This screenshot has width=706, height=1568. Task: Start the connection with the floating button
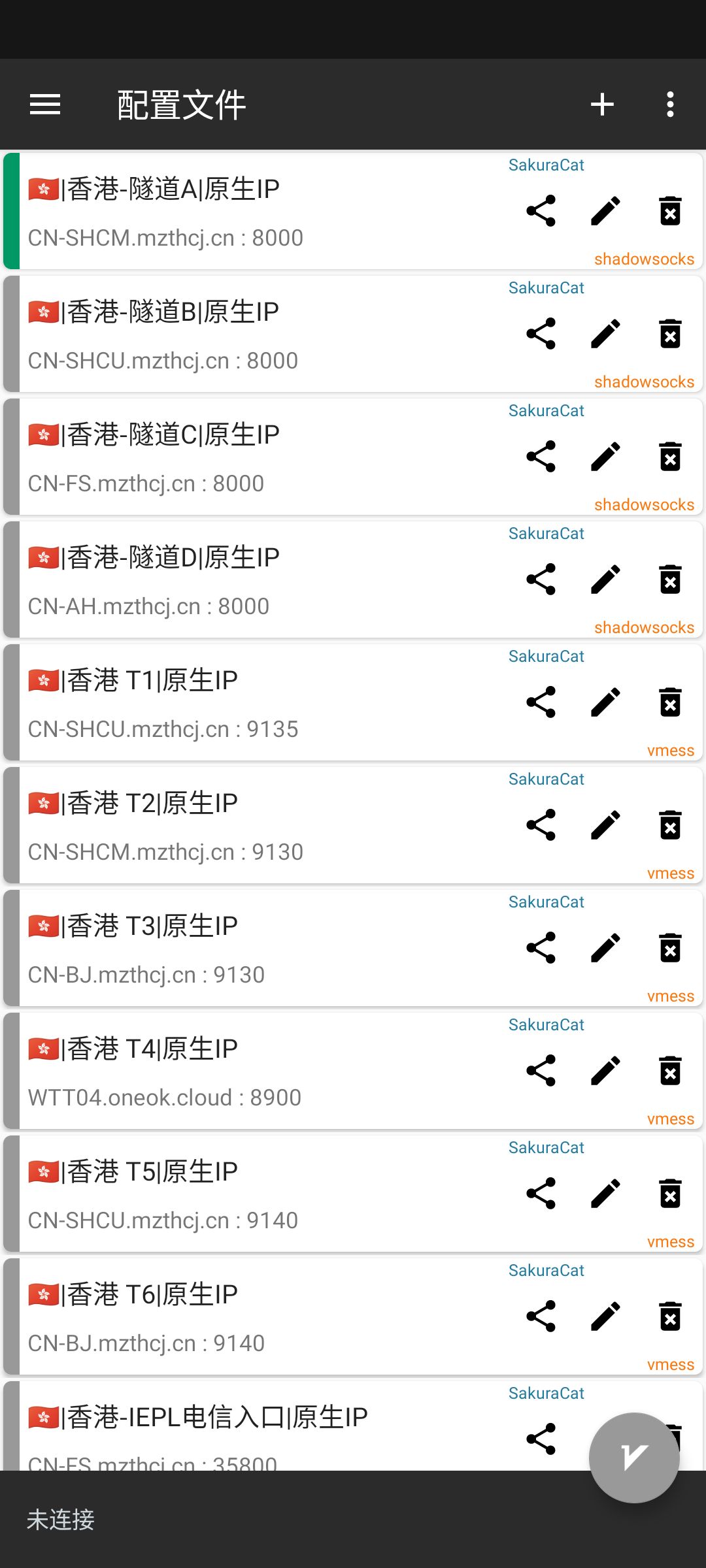click(634, 1458)
